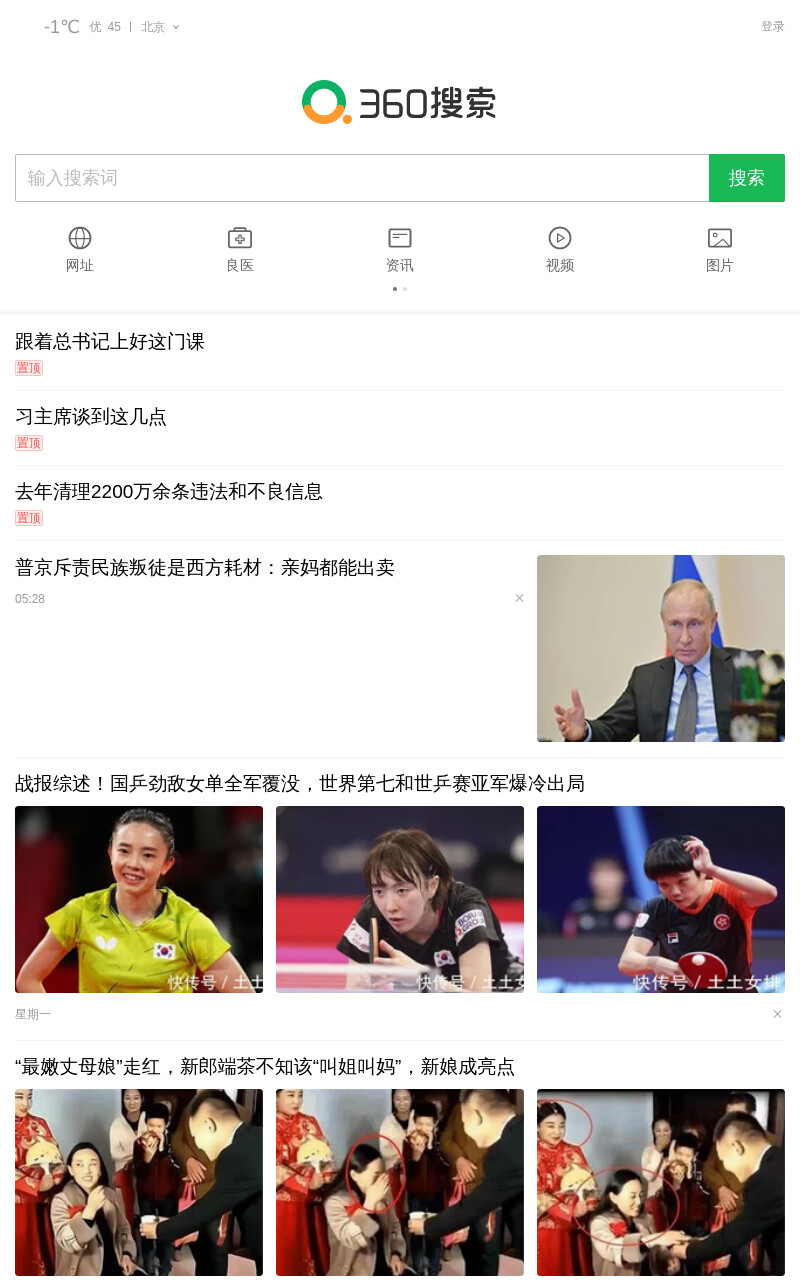
Task: Open the 普京斥责民族叛徒 news article
Action: [x=205, y=568]
